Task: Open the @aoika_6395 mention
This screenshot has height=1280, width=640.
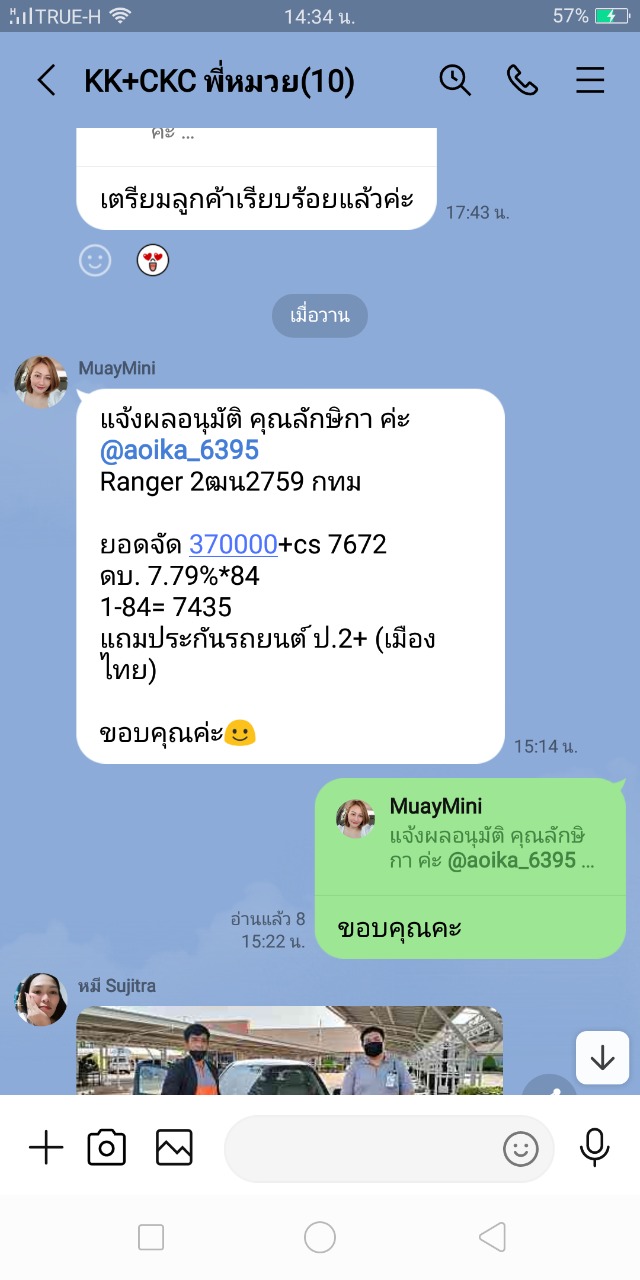Action: [180, 451]
